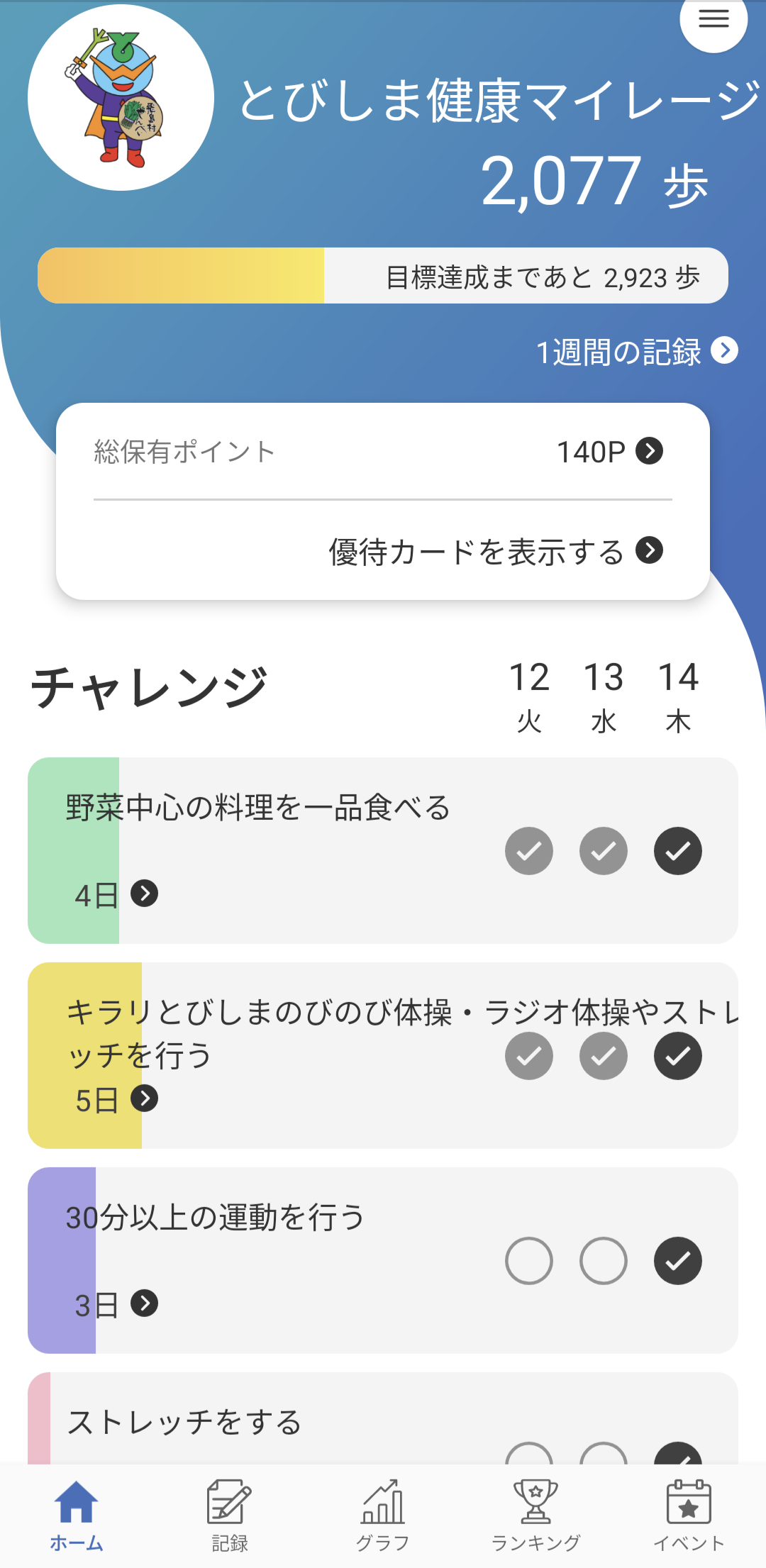Tap 優待カードを表示する
Viewport: 766px width, 1568px height.
pos(496,551)
